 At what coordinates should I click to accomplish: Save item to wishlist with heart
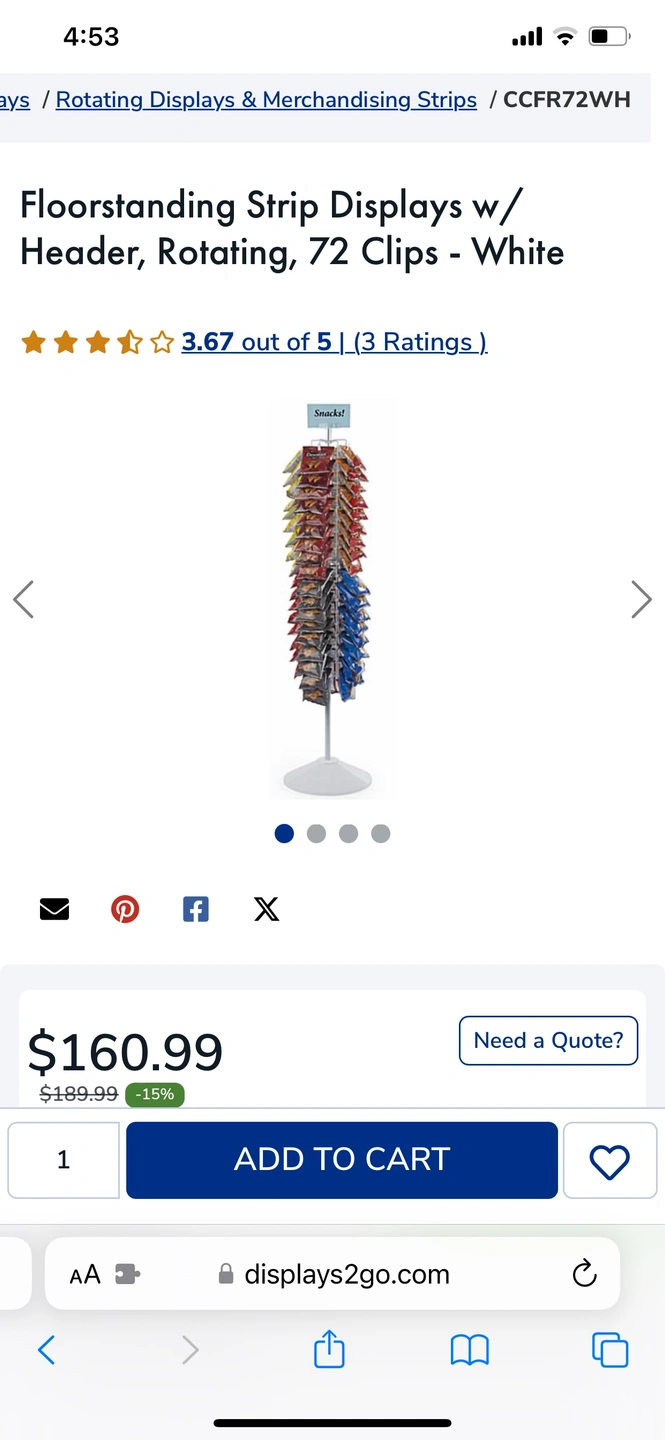tap(609, 1160)
